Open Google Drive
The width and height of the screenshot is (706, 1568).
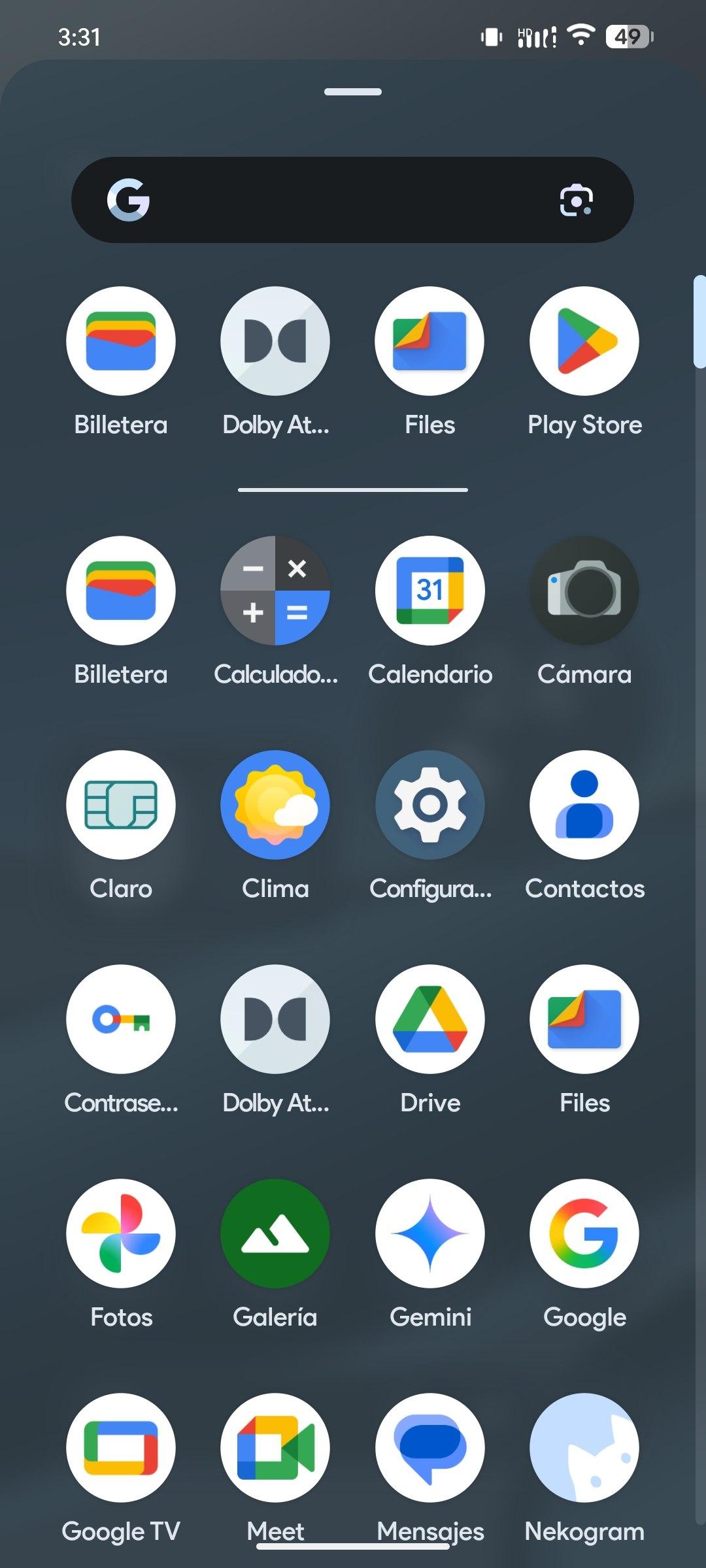(430, 1019)
